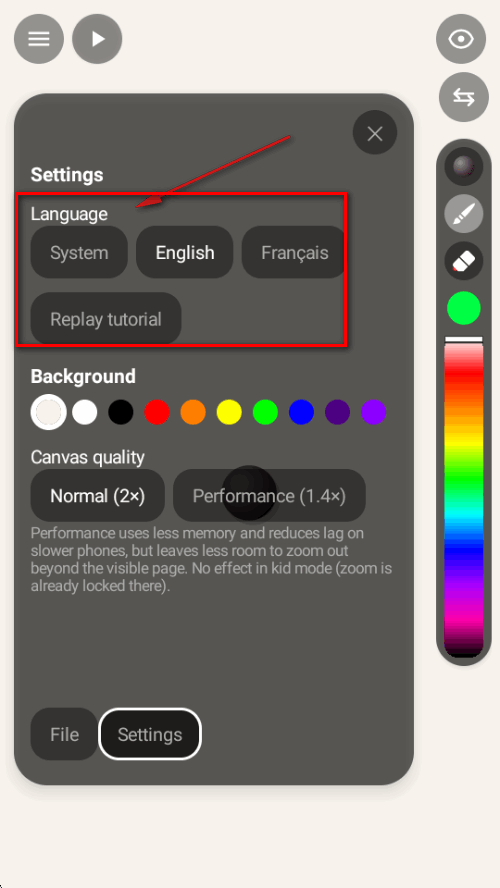Pick the blue background swatch
Viewport: 500px width, 888px height.
tap(301, 412)
